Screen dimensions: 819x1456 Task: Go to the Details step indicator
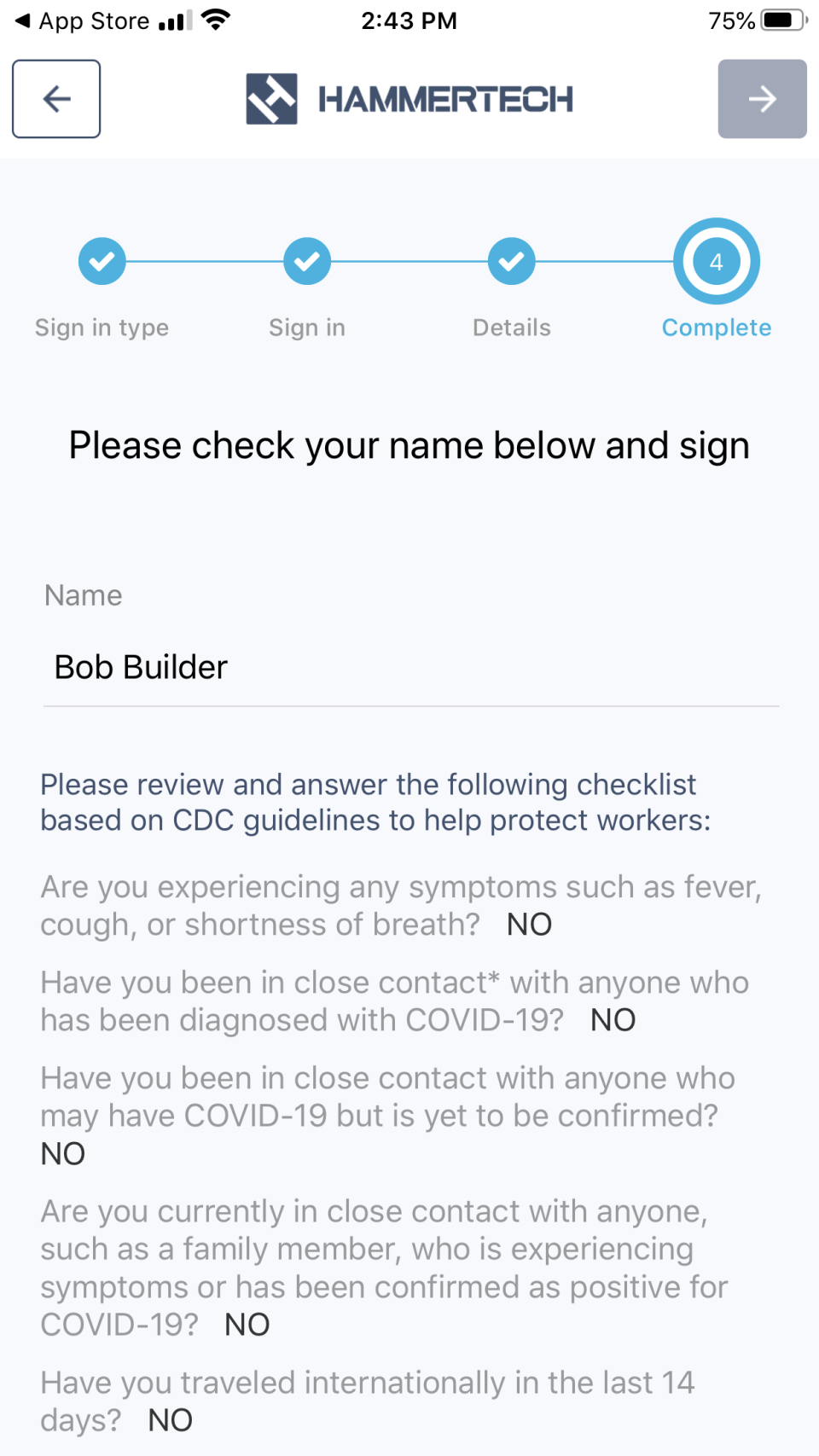[512, 262]
